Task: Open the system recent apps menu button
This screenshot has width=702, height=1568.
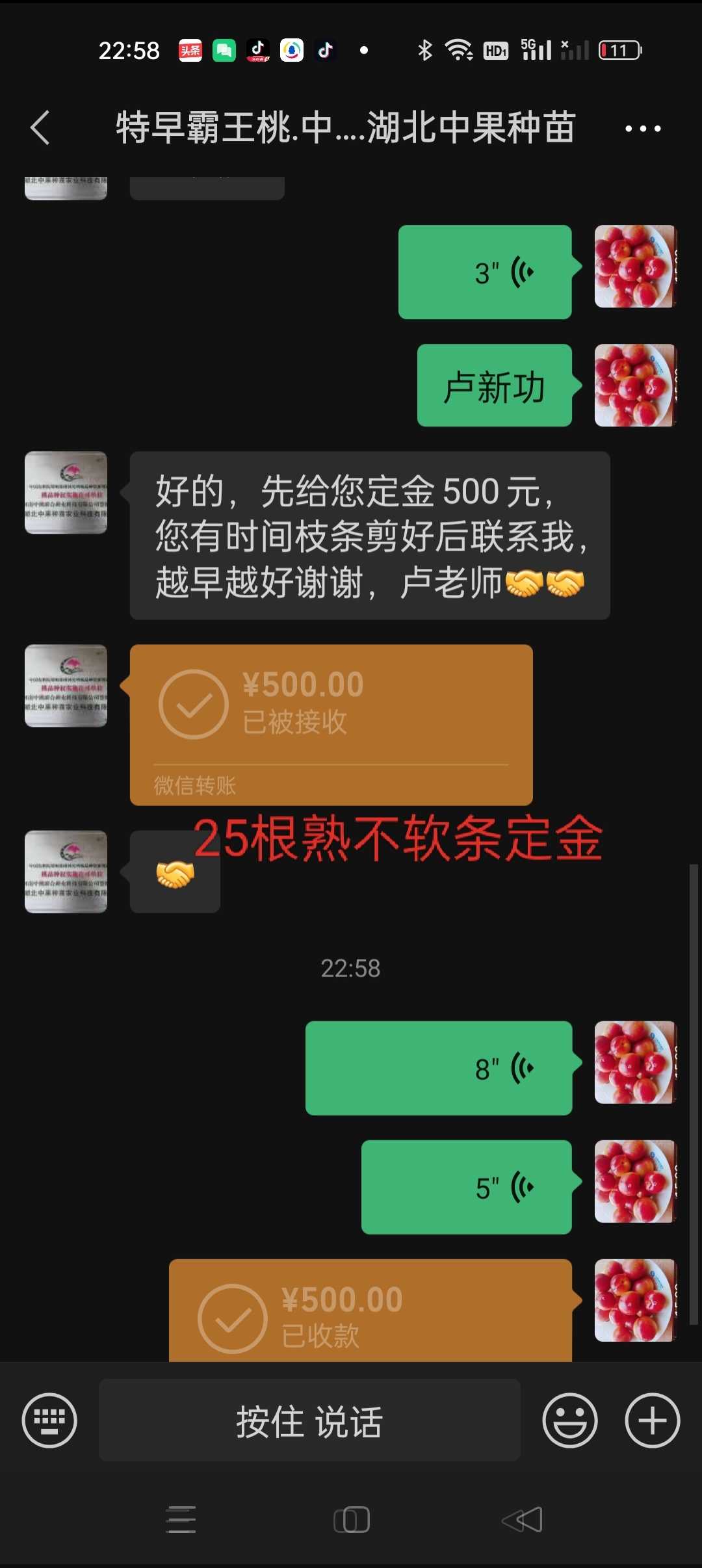Action: 181,1520
